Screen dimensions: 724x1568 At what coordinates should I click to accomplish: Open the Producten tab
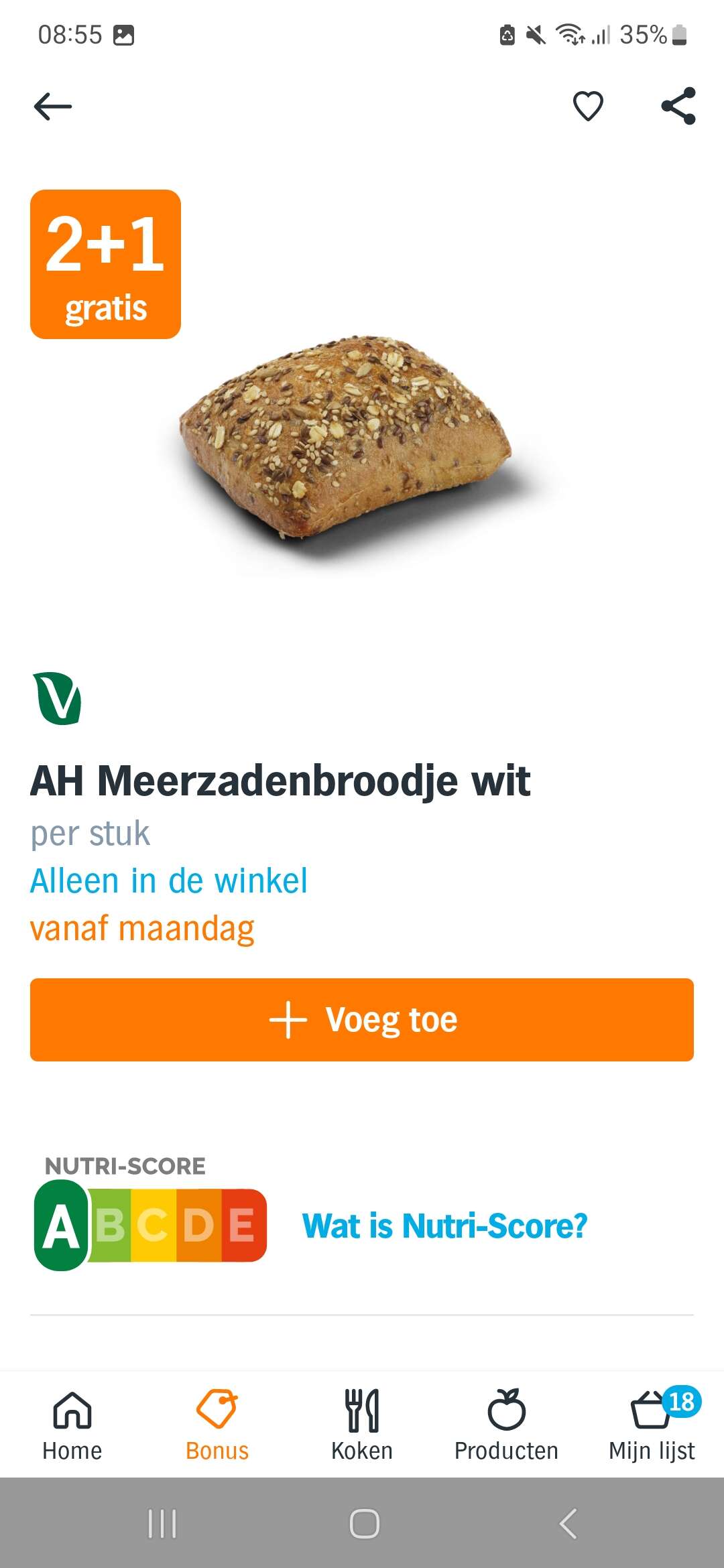(x=507, y=1425)
